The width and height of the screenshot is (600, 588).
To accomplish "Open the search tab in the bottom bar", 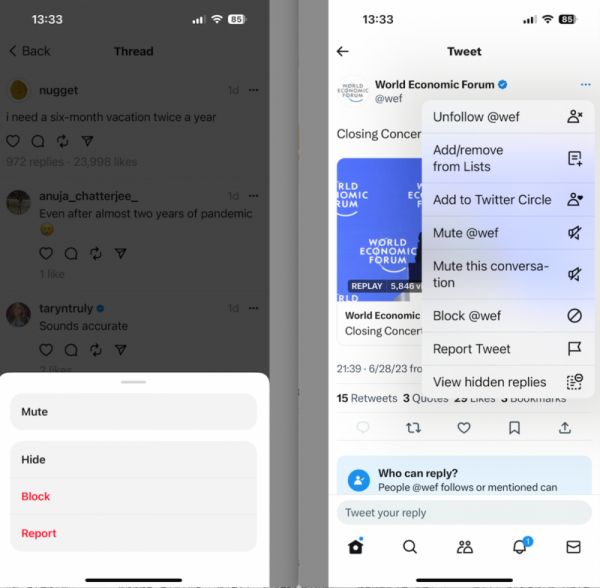I will (409, 547).
